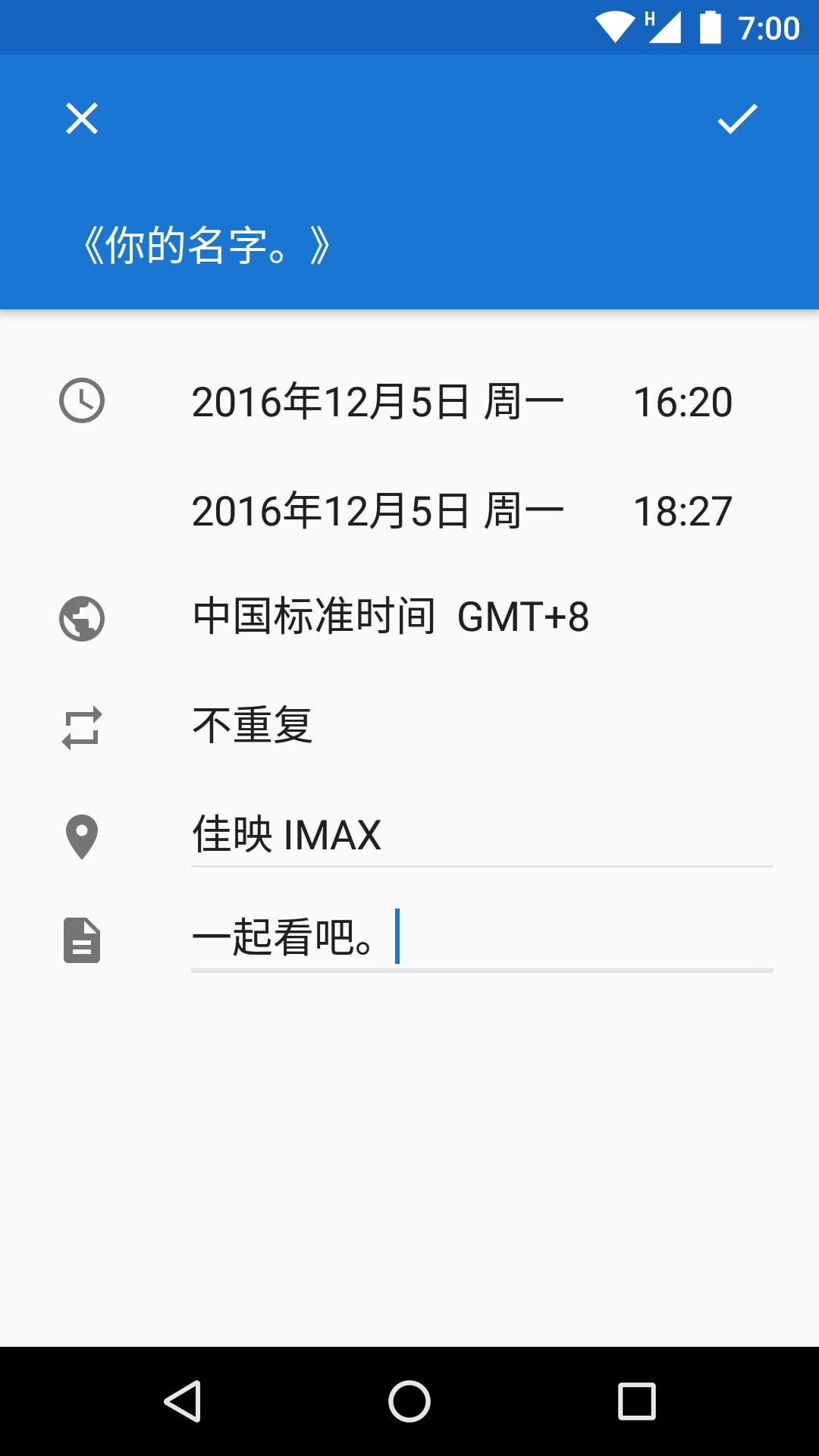Close the event editor with X

82,118
